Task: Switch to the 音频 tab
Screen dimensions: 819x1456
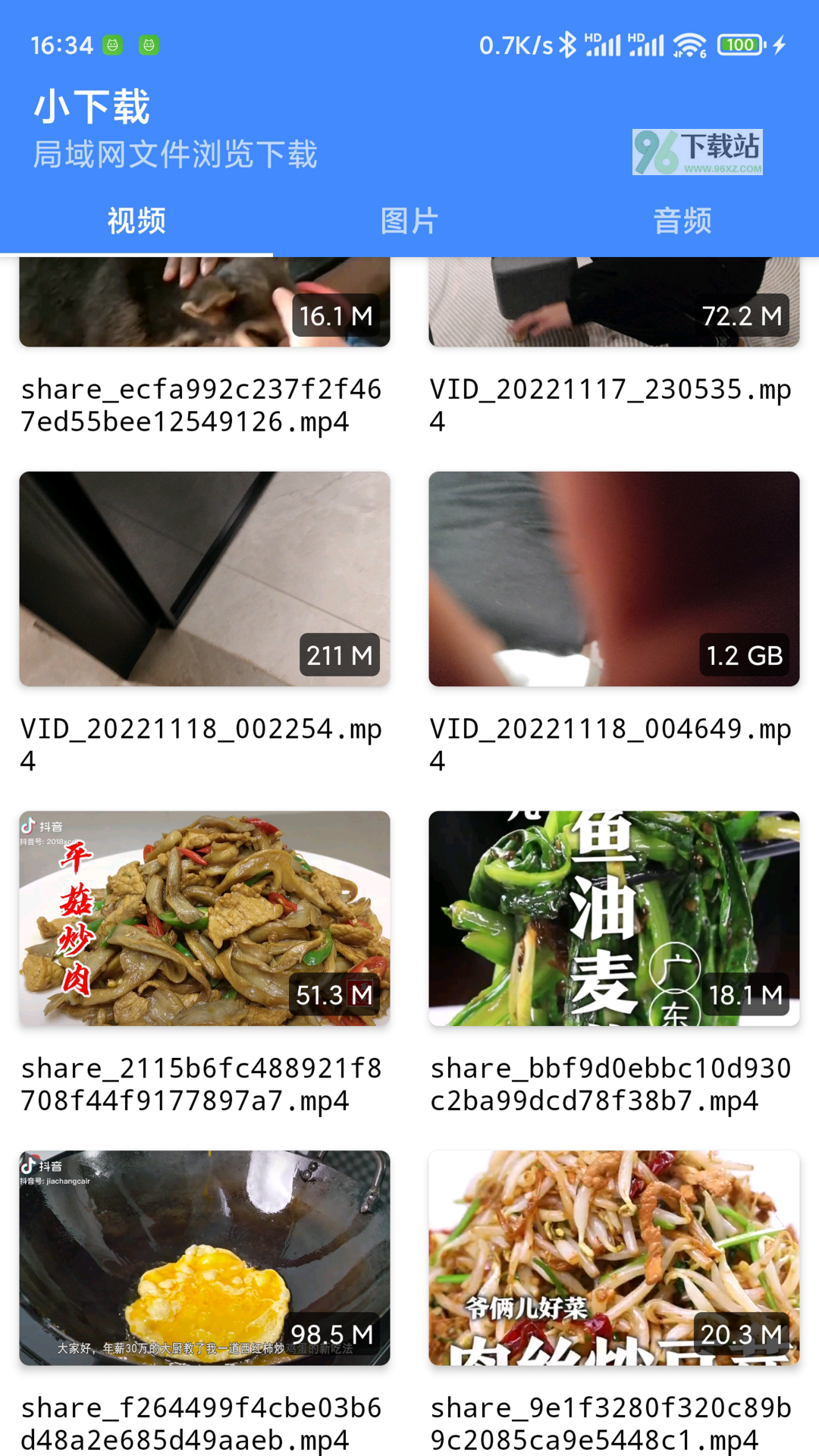Action: [682, 221]
